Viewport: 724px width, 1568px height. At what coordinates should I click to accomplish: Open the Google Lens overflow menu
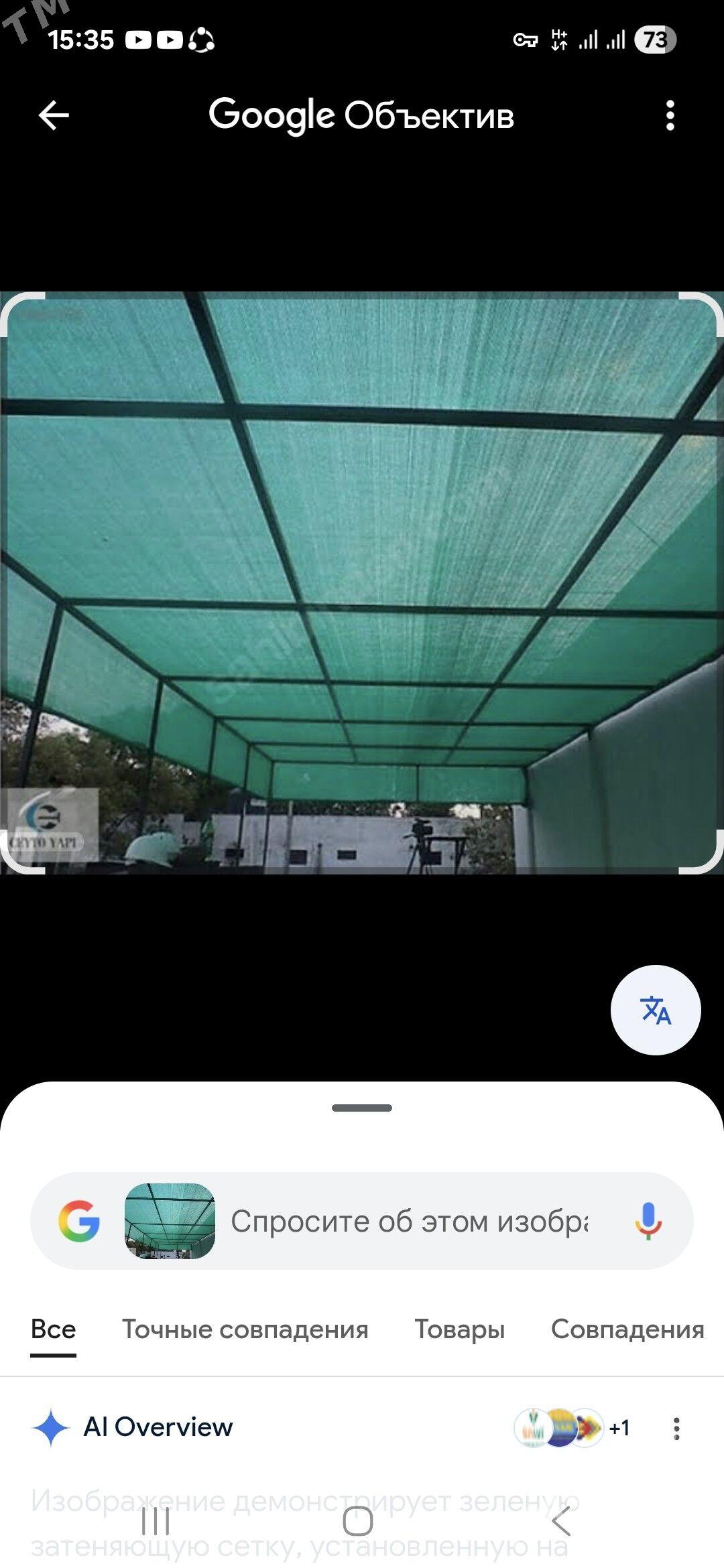670,115
